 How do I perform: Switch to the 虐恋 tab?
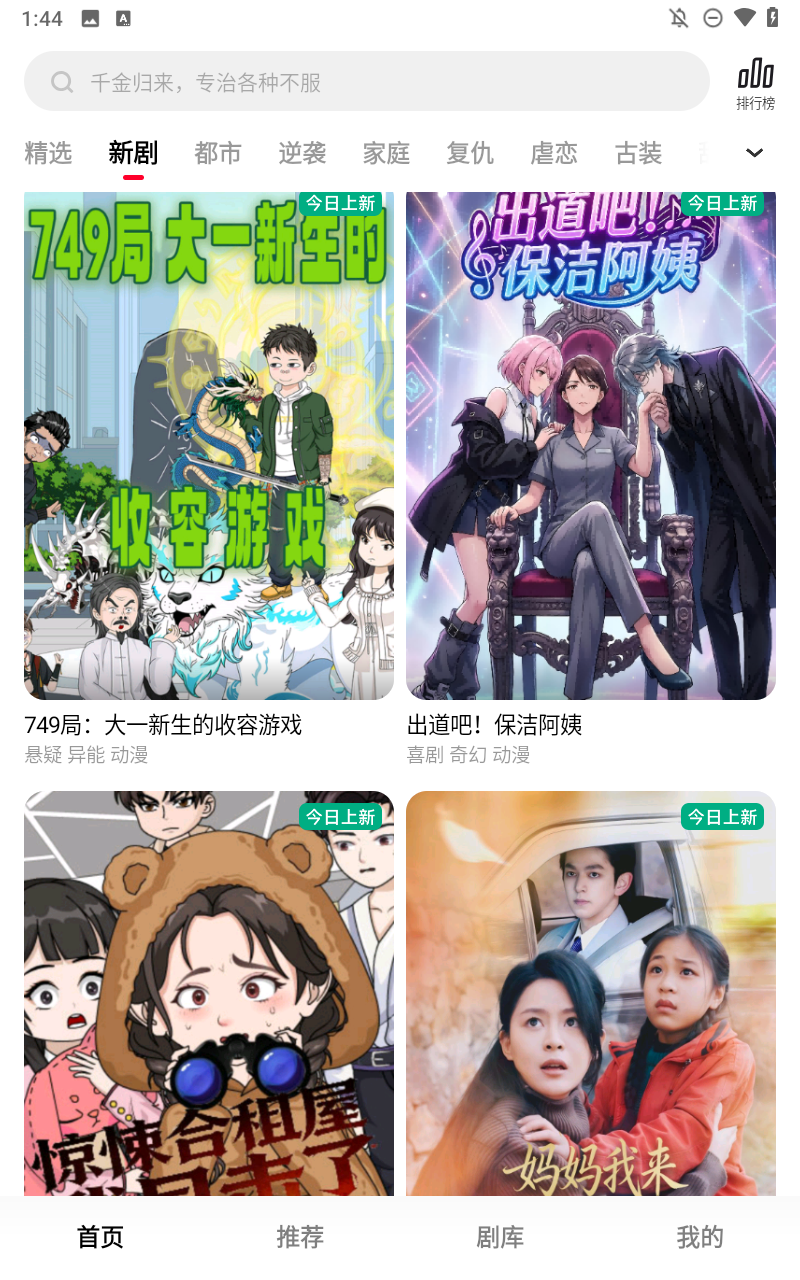coord(554,153)
